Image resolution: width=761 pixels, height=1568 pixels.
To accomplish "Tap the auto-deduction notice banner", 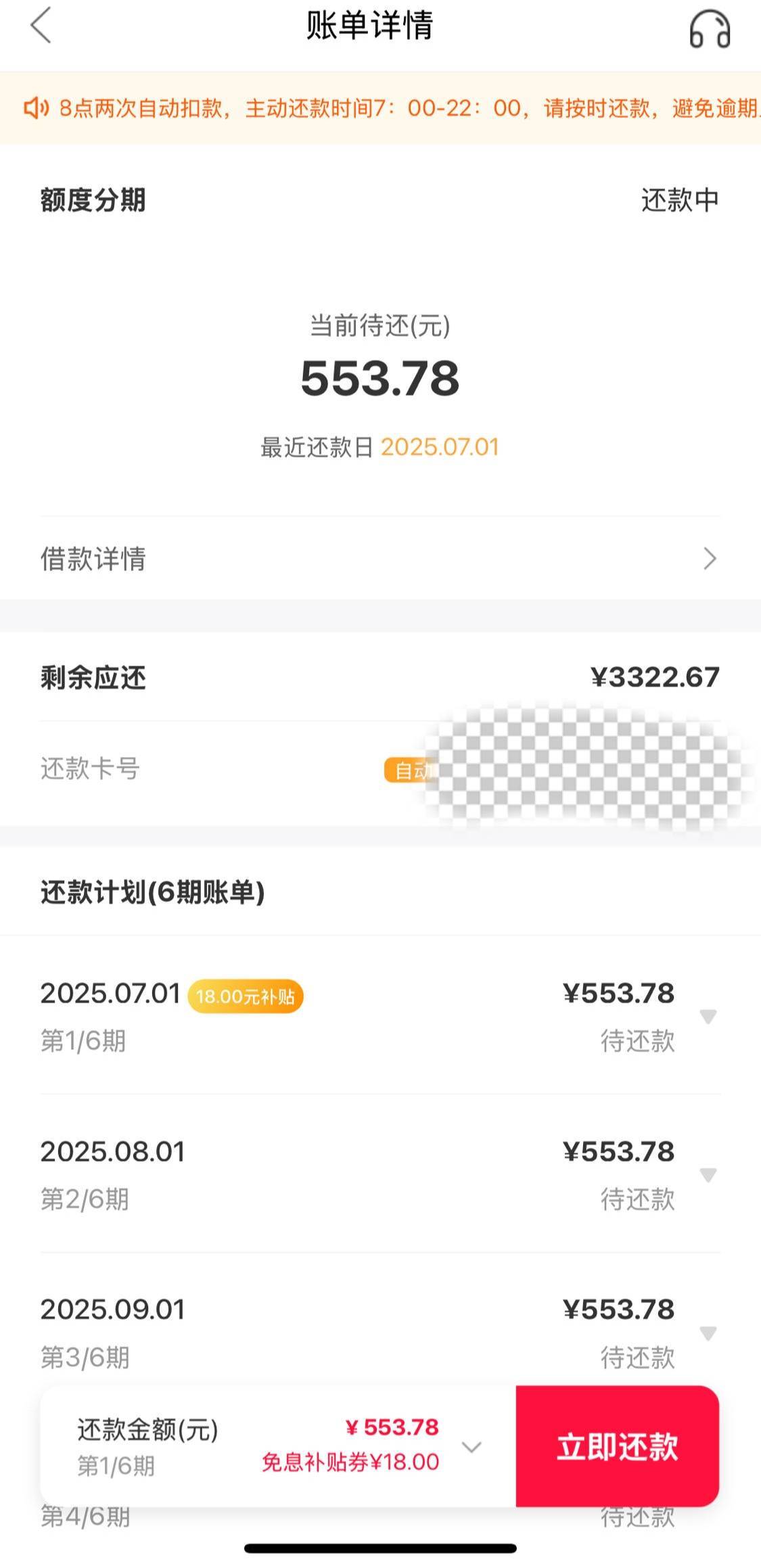I will pyautogui.click(x=380, y=108).
